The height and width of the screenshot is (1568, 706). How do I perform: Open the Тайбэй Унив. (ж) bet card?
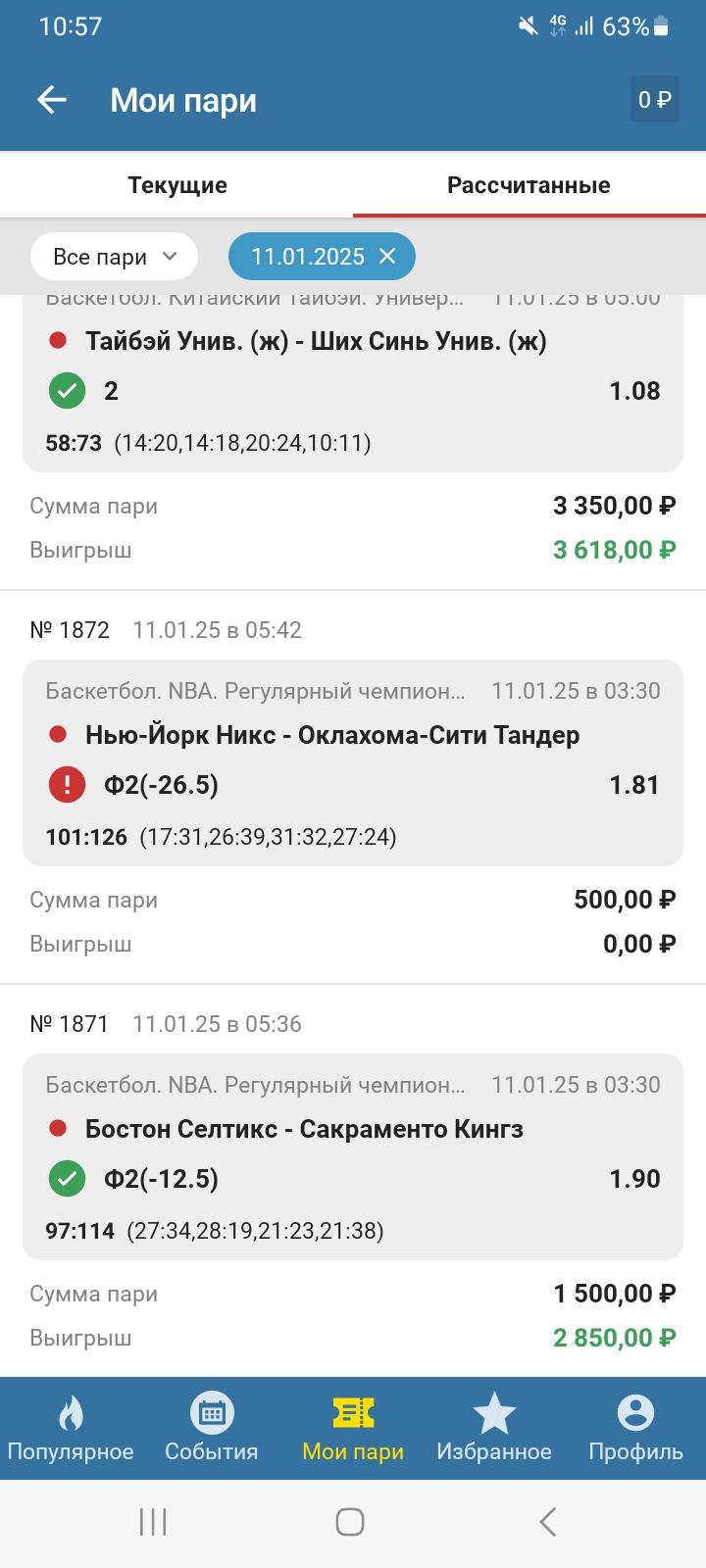click(x=353, y=383)
